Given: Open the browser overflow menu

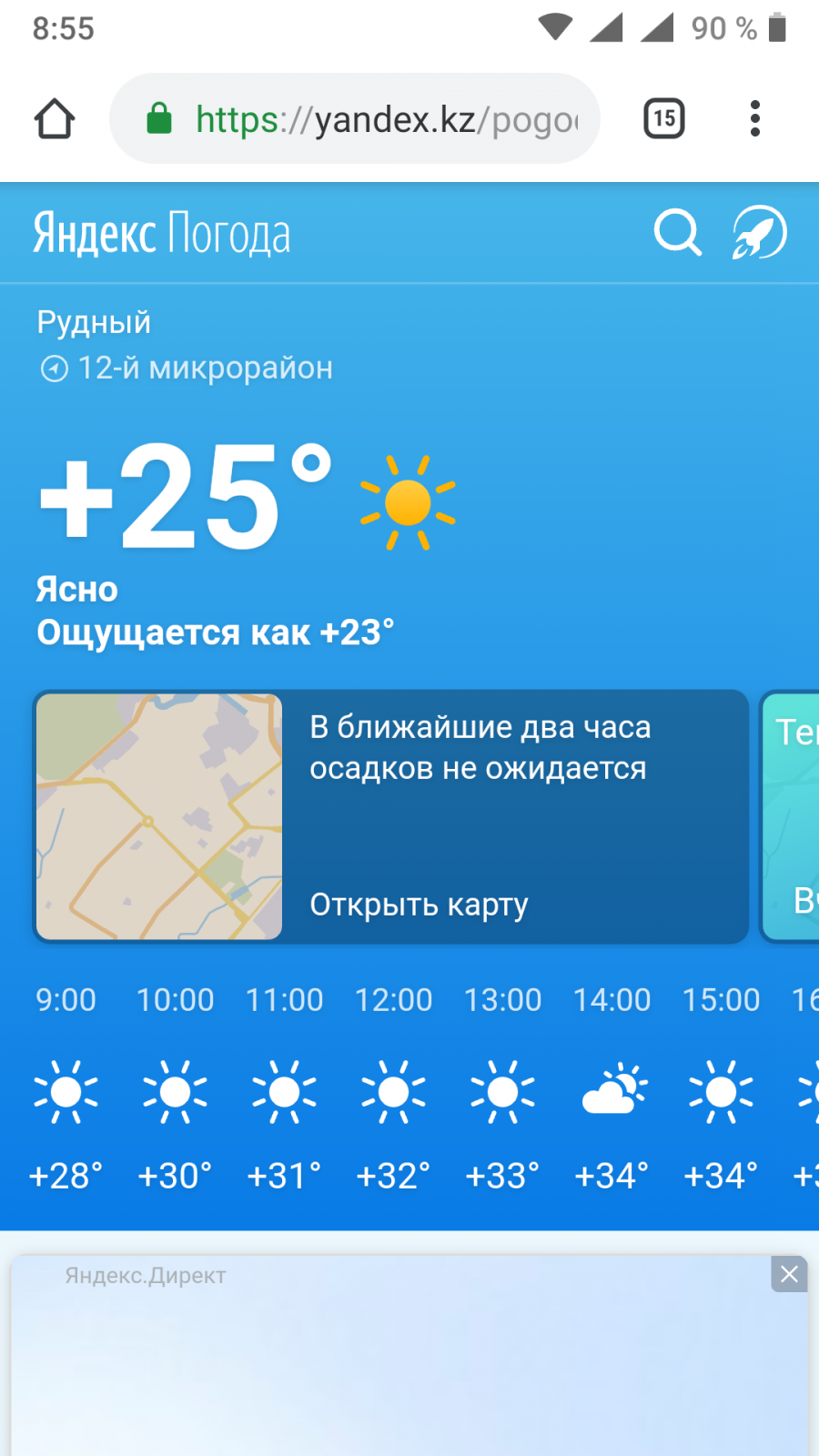Looking at the screenshot, I should [x=754, y=119].
